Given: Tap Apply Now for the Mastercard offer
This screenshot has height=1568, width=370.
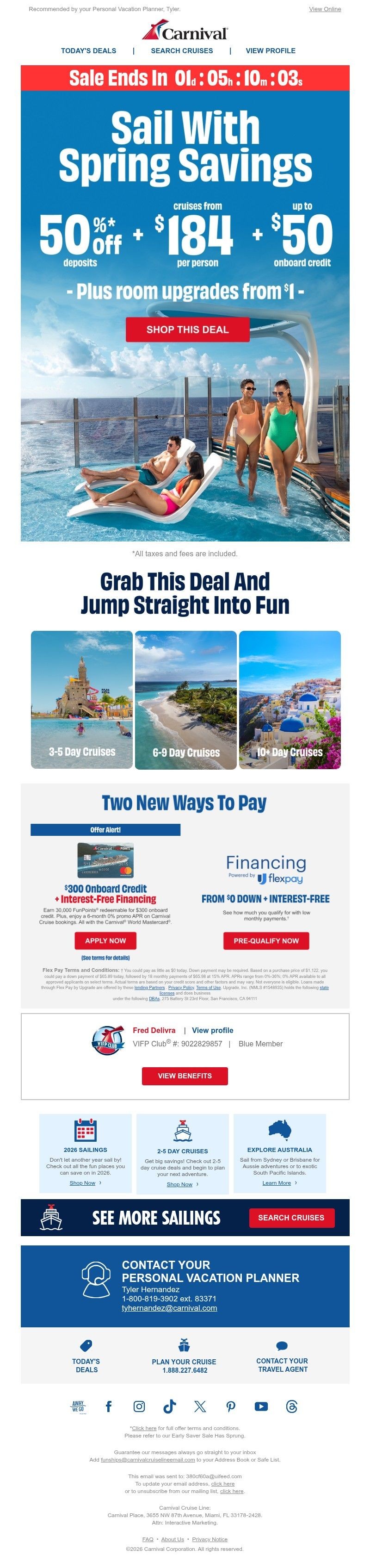Looking at the screenshot, I should (x=105, y=940).
